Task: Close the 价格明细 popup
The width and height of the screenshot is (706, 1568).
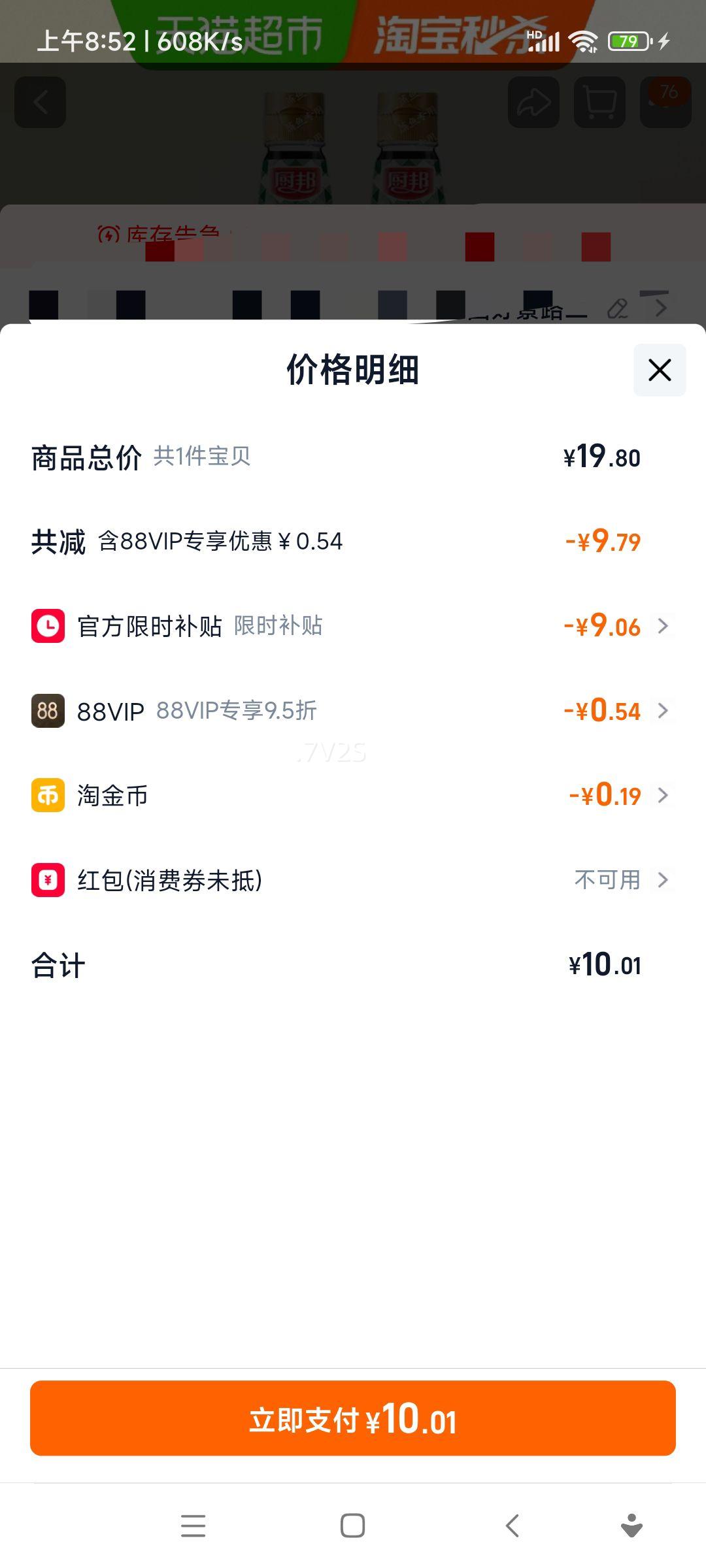Action: tap(658, 370)
